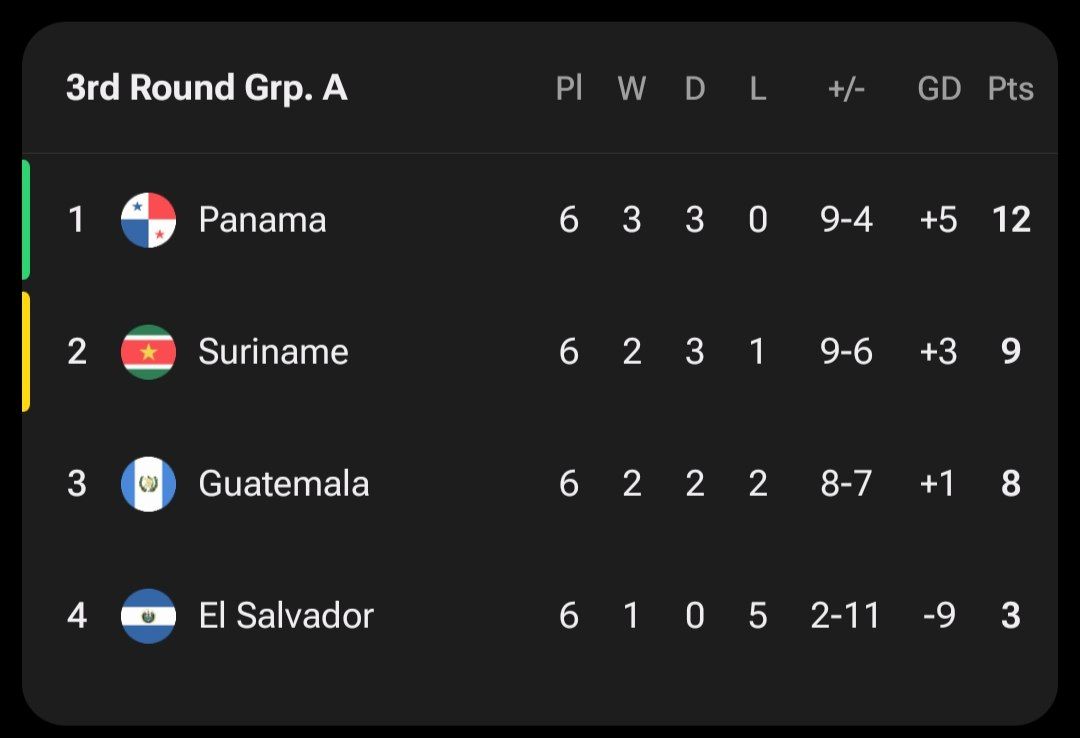Tap the El Salvador row
1080x738 pixels.
tap(285, 616)
